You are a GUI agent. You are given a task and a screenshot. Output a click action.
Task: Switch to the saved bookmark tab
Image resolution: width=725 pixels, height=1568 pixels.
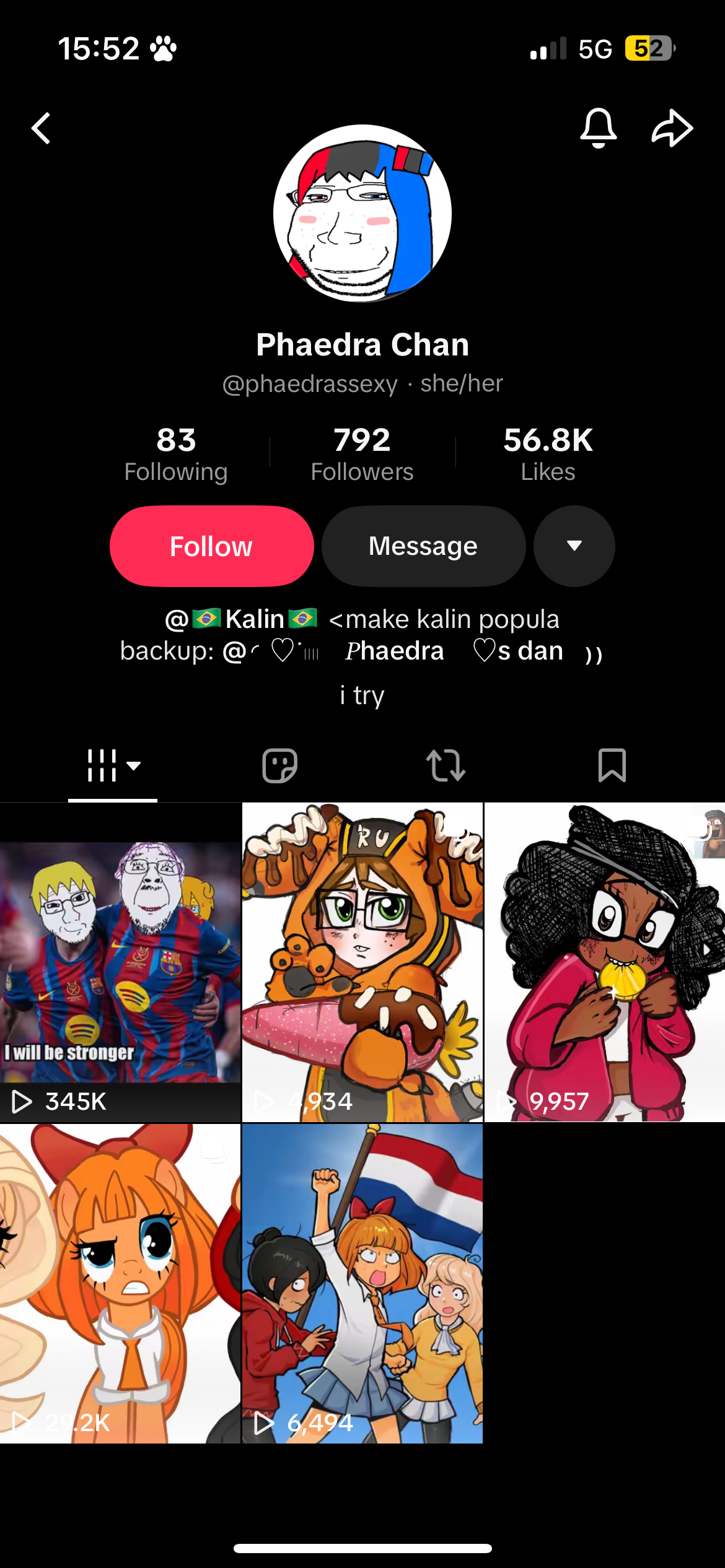point(612,765)
